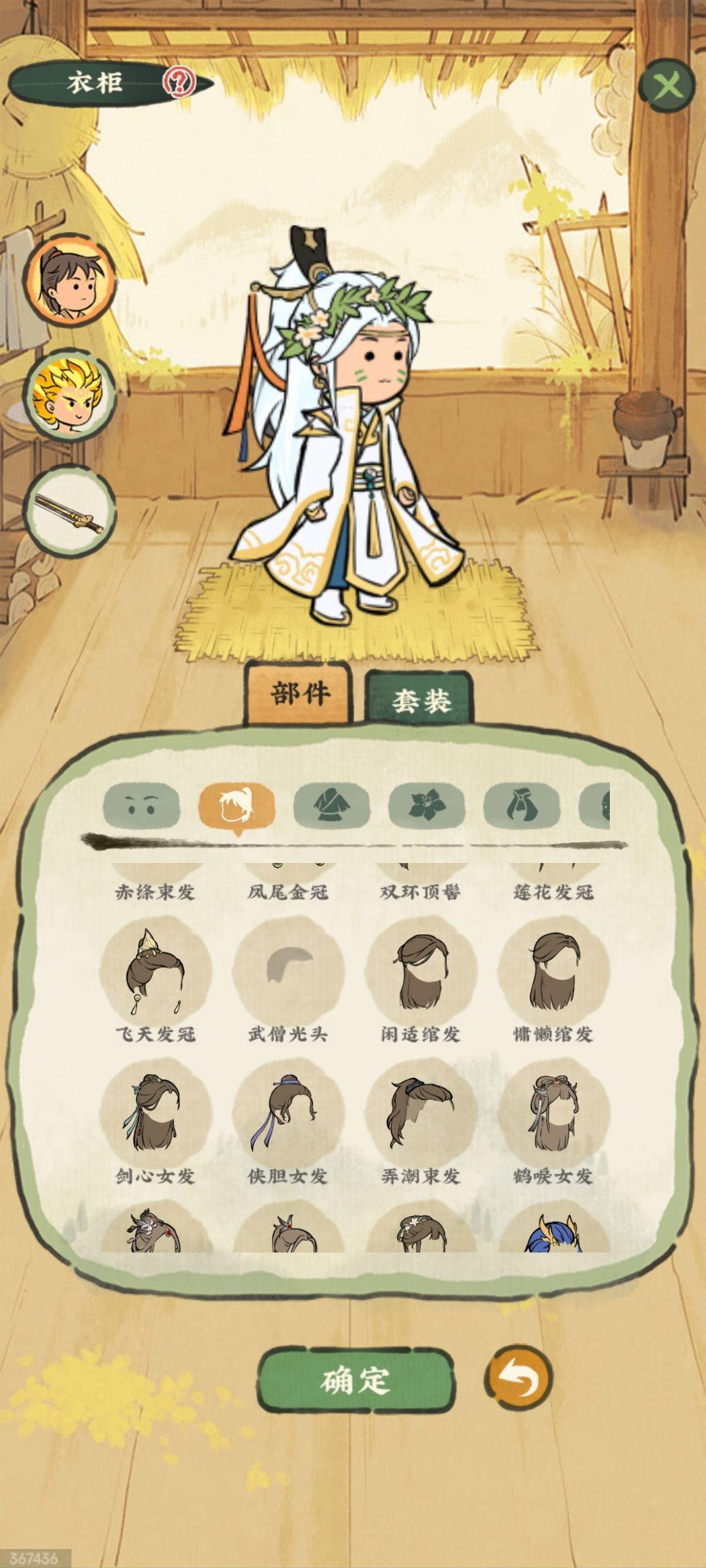Image resolution: width=706 pixels, height=1568 pixels.
Task: Select the golden spiky-haired avatar
Action: pos(70,395)
